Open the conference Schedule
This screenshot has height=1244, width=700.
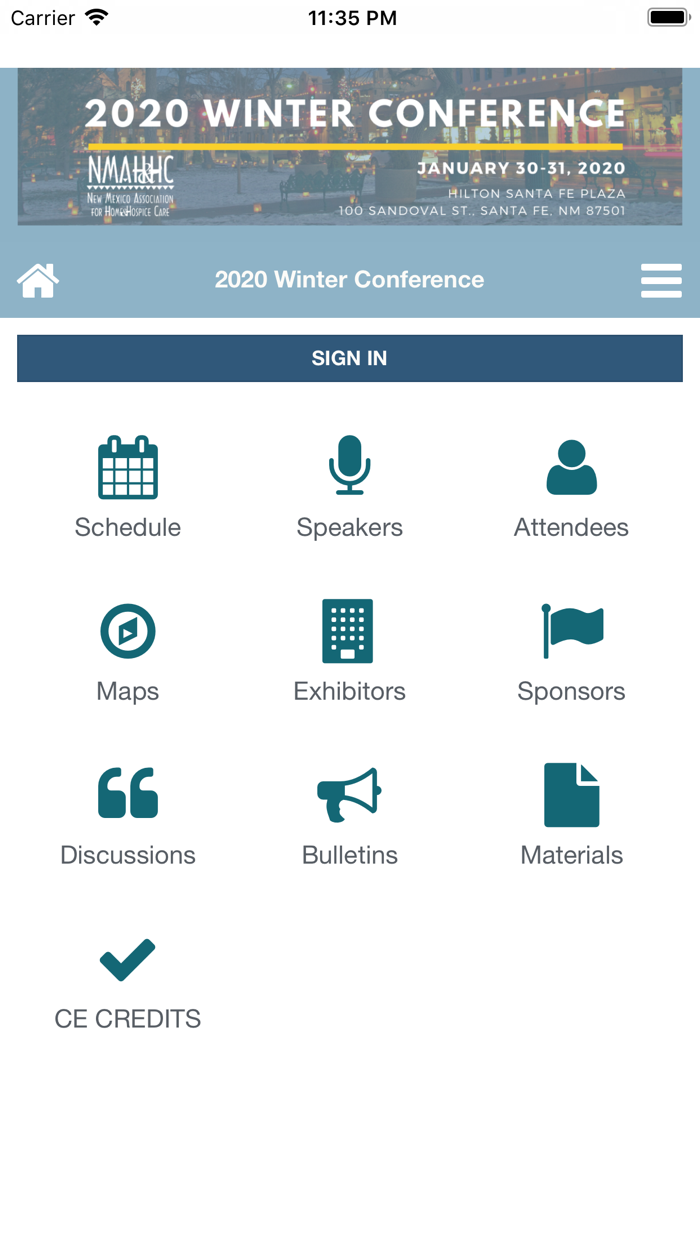(x=128, y=487)
